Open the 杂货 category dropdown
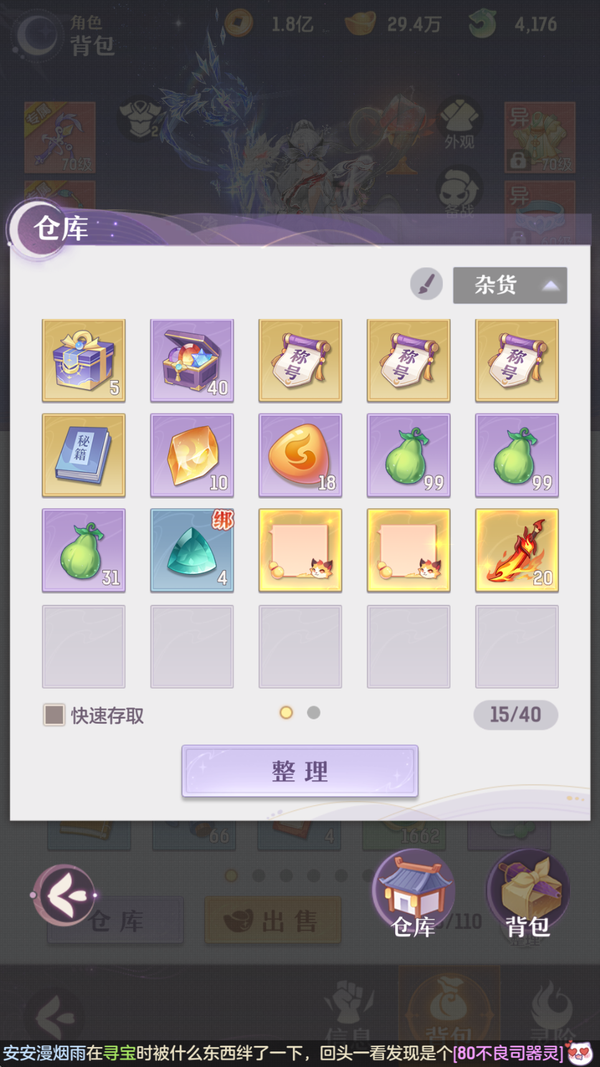Image resolution: width=600 pixels, height=1067 pixels. click(x=509, y=285)
